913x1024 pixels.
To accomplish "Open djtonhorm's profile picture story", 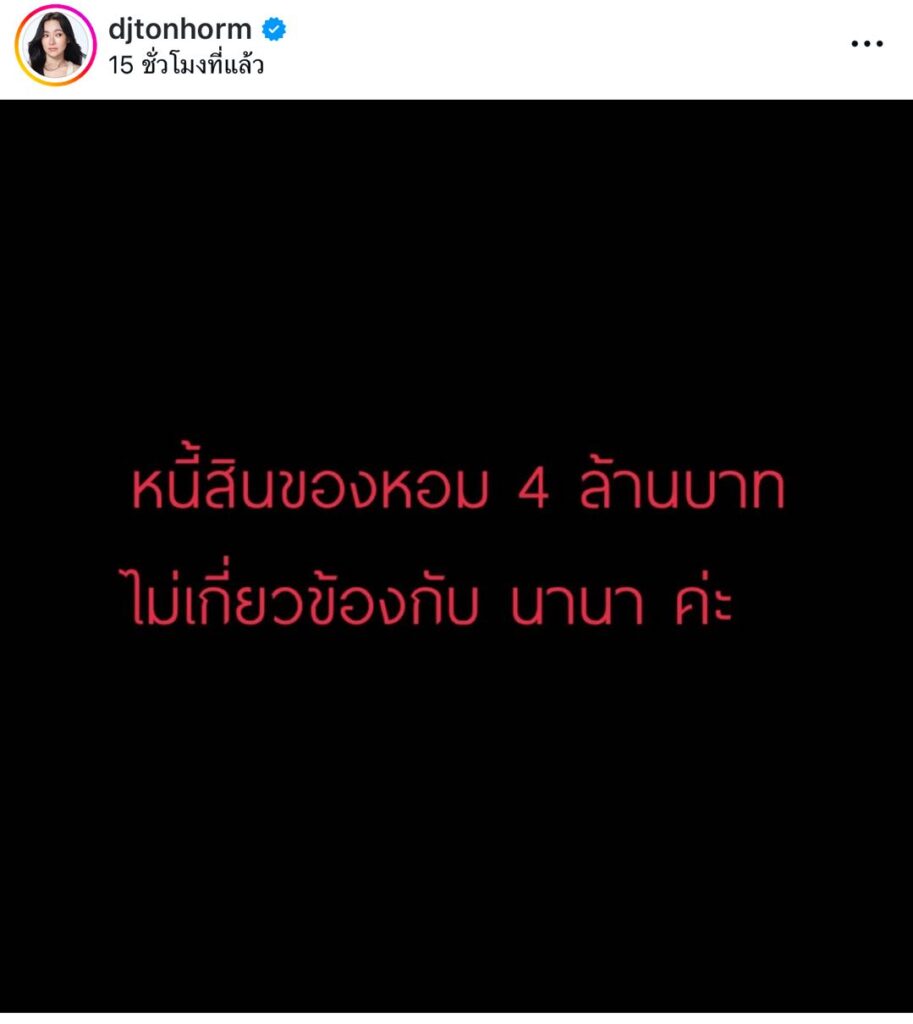I will (55, 45).
